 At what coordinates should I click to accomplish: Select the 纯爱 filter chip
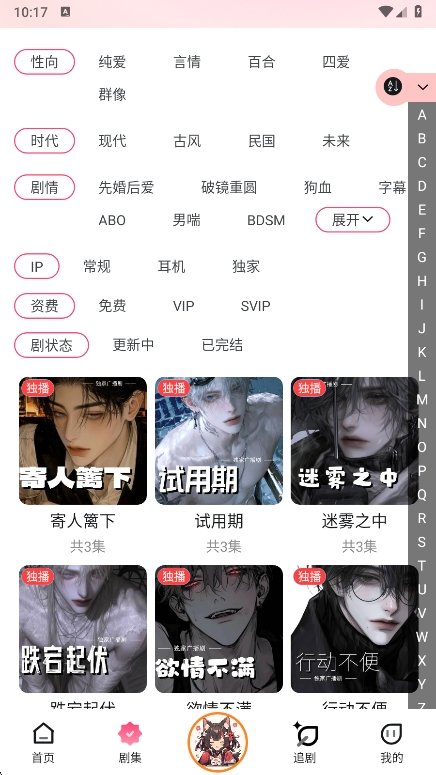point(112,62)
